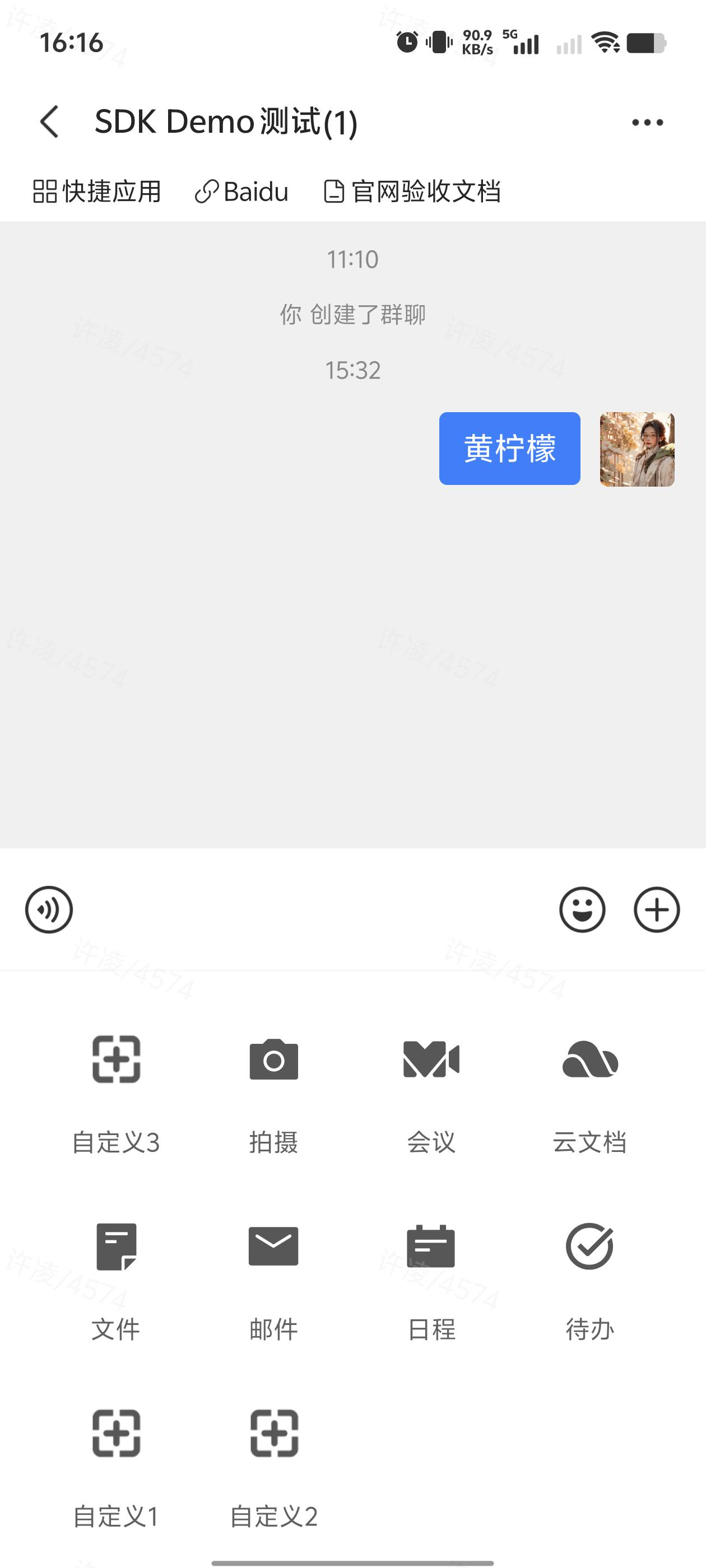Open 官网验收文档 document
This screenshot has height=1568, width=706.
click(x=412, y=192)
